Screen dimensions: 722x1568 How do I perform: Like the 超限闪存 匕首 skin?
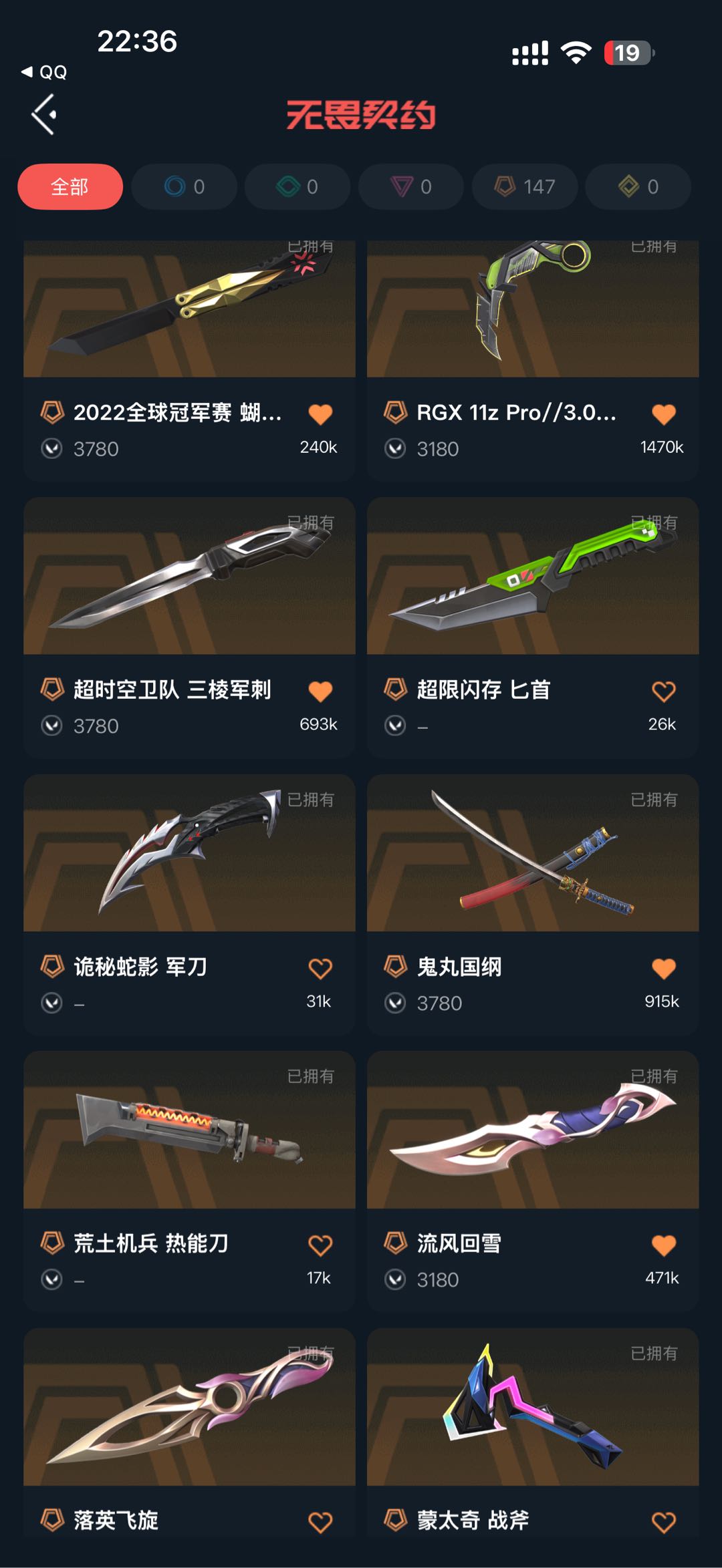pos(663,691)
